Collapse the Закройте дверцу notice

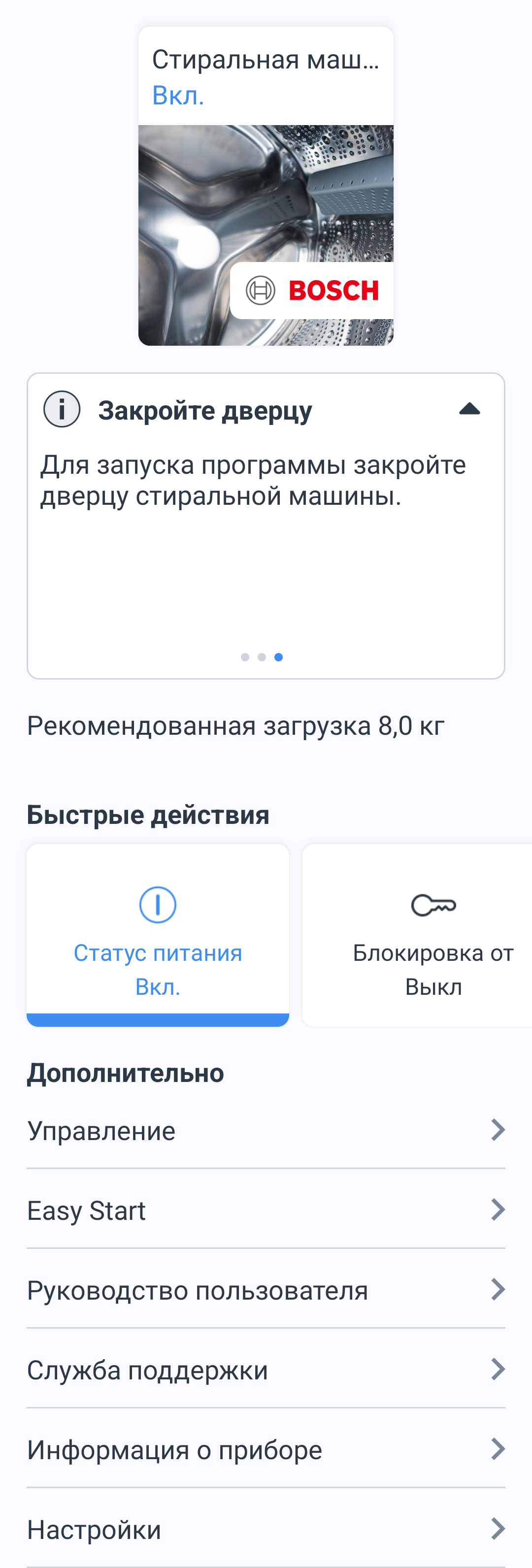(x=468, y=409)
